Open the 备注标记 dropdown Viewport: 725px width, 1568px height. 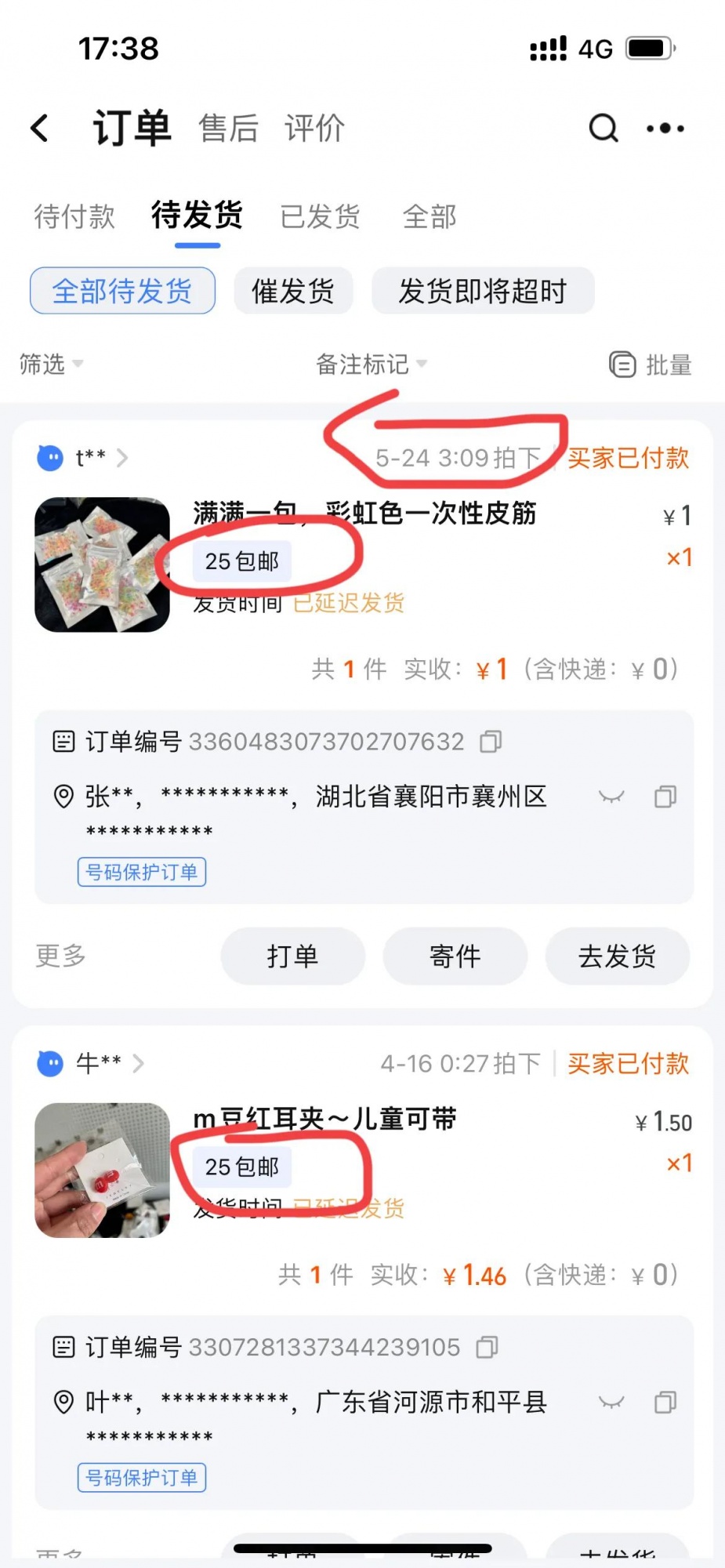coord(370,364)
